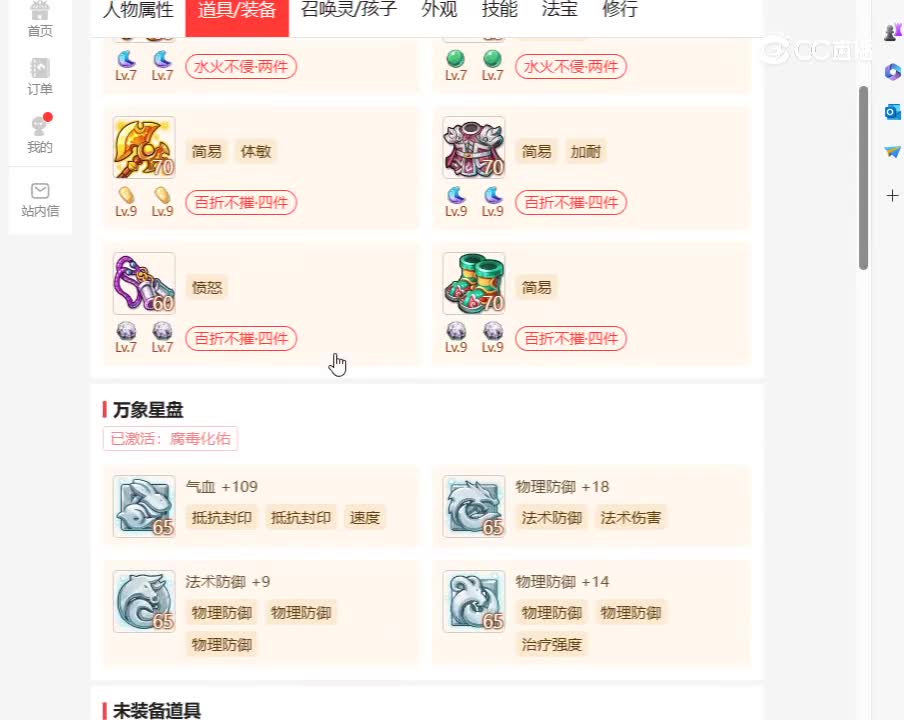Open the 技能 tab
904x720 pixels.
tap(499, 11)
